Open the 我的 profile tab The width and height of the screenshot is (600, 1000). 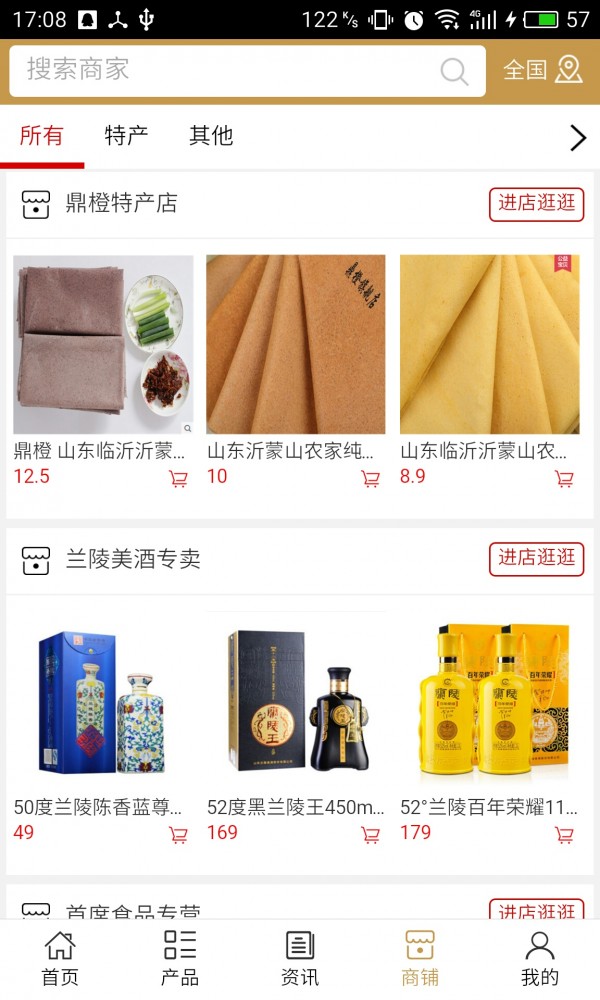coord(540,958)
